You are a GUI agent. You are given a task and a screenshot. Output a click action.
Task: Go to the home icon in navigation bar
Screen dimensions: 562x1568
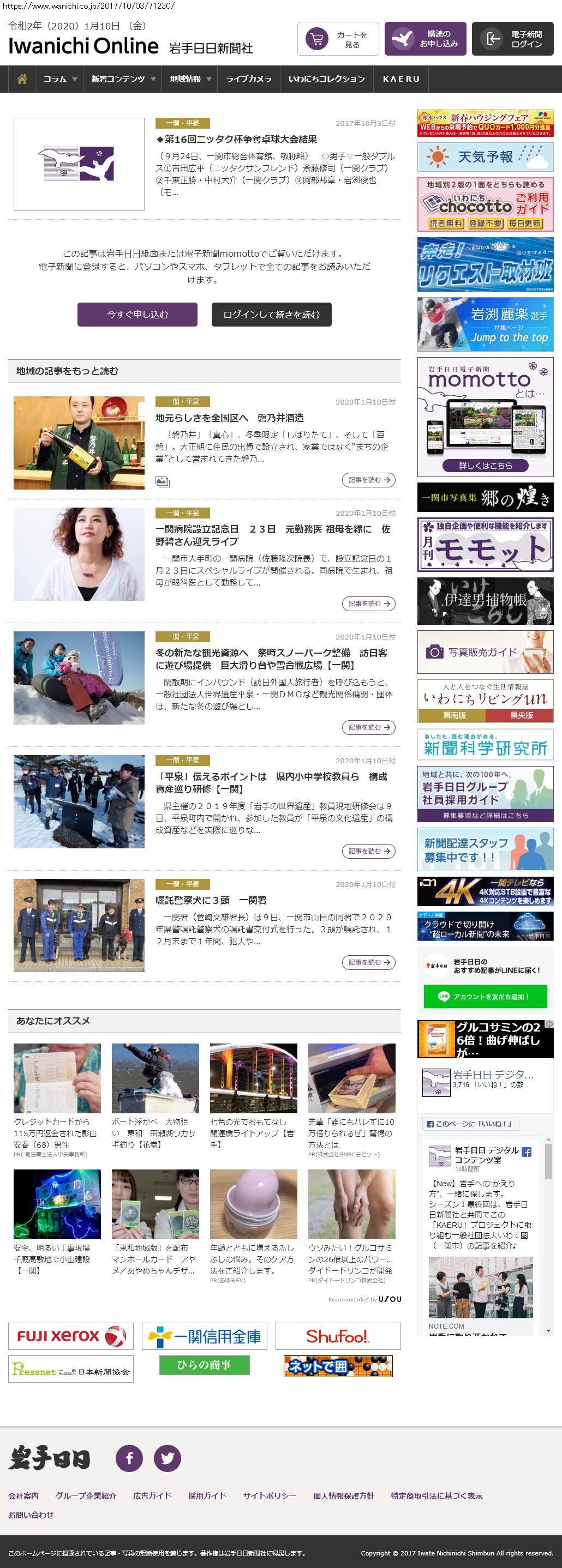coord(22,79)
